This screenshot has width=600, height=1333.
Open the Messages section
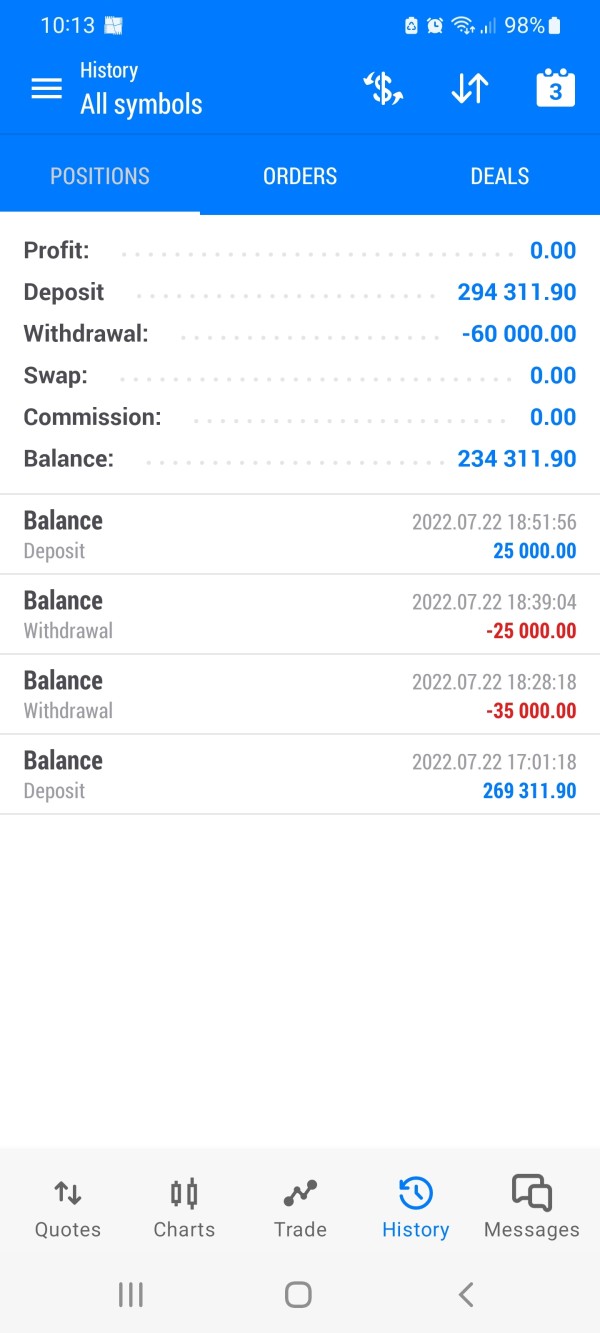(x=532, y=1208)
